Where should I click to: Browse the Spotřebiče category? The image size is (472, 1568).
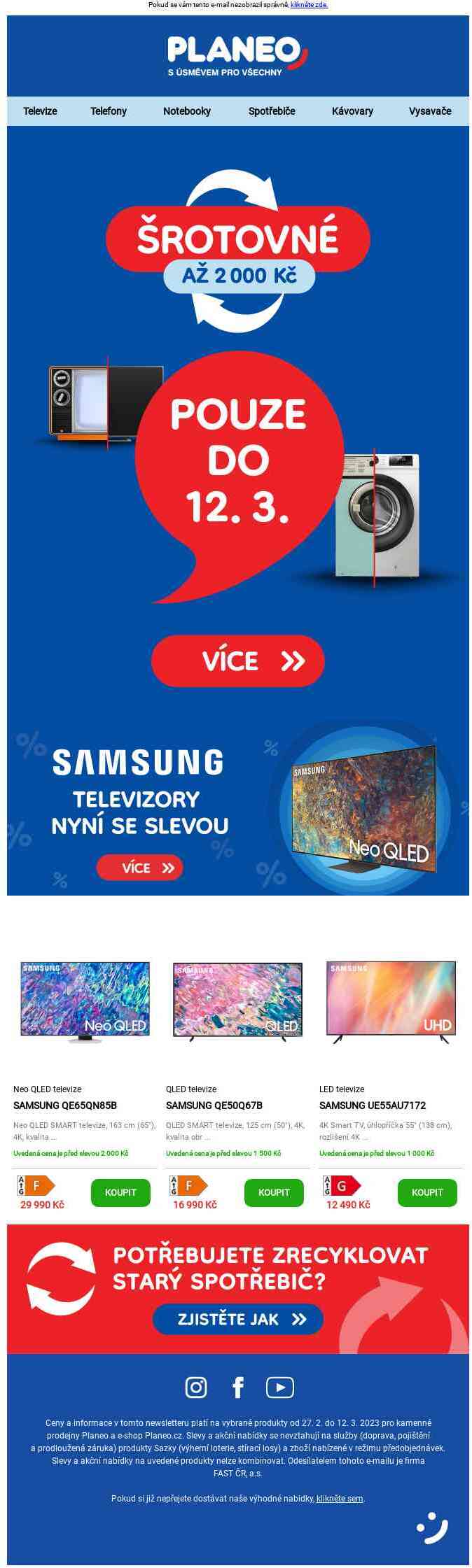272,111
